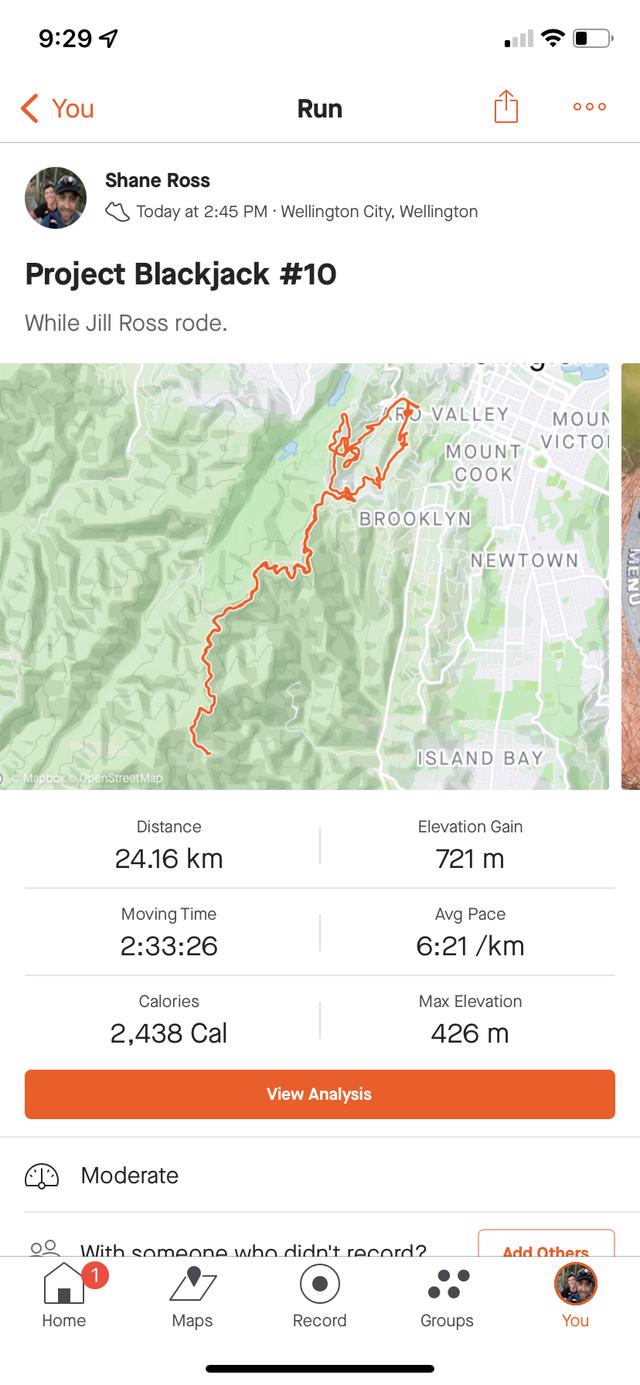Go back to the You screen
The width and height of the screenshot is (640, 1385).
[57, 108]
